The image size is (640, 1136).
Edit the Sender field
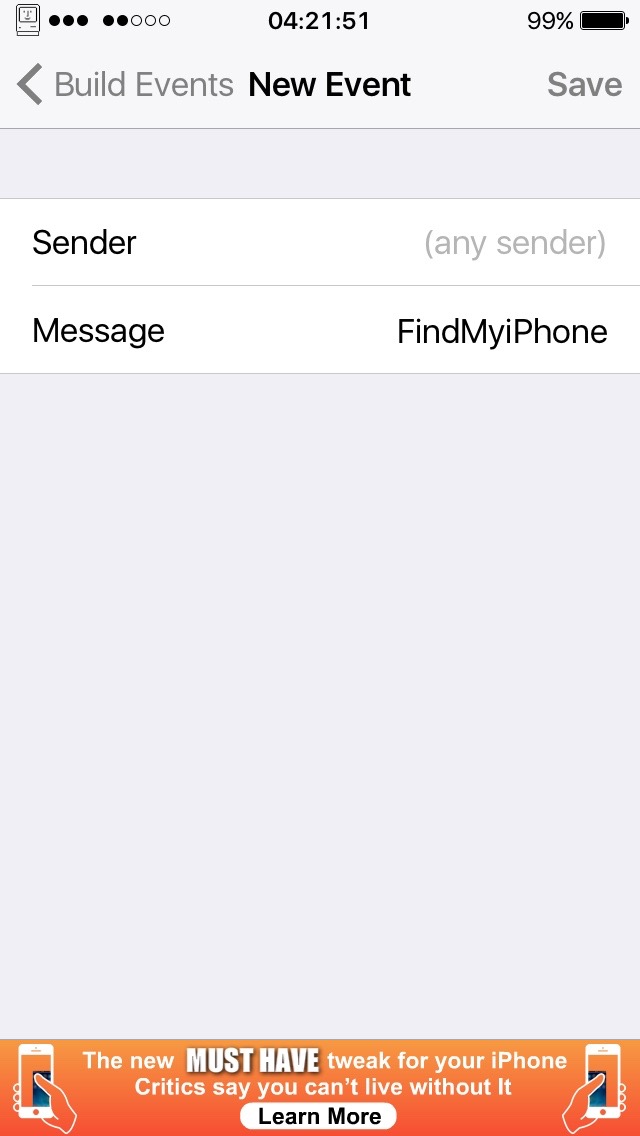(320, 243)
